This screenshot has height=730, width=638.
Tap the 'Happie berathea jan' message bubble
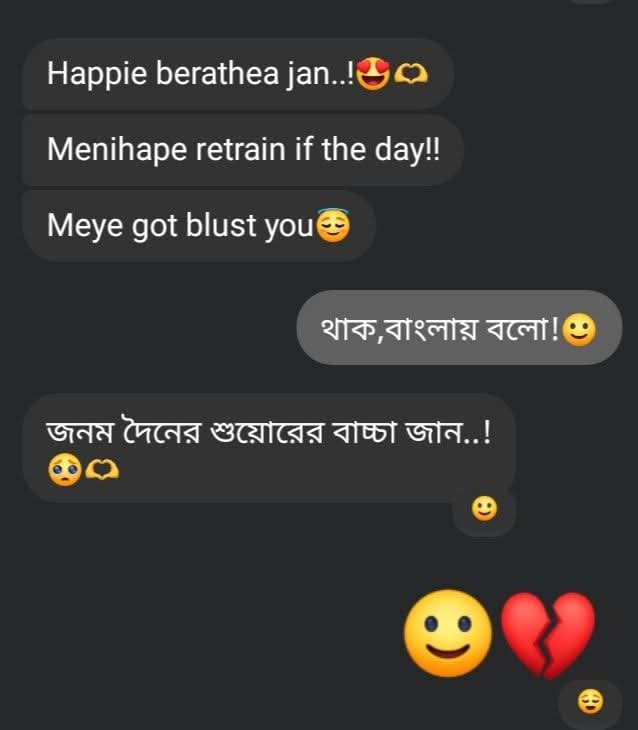coord(236,74)
